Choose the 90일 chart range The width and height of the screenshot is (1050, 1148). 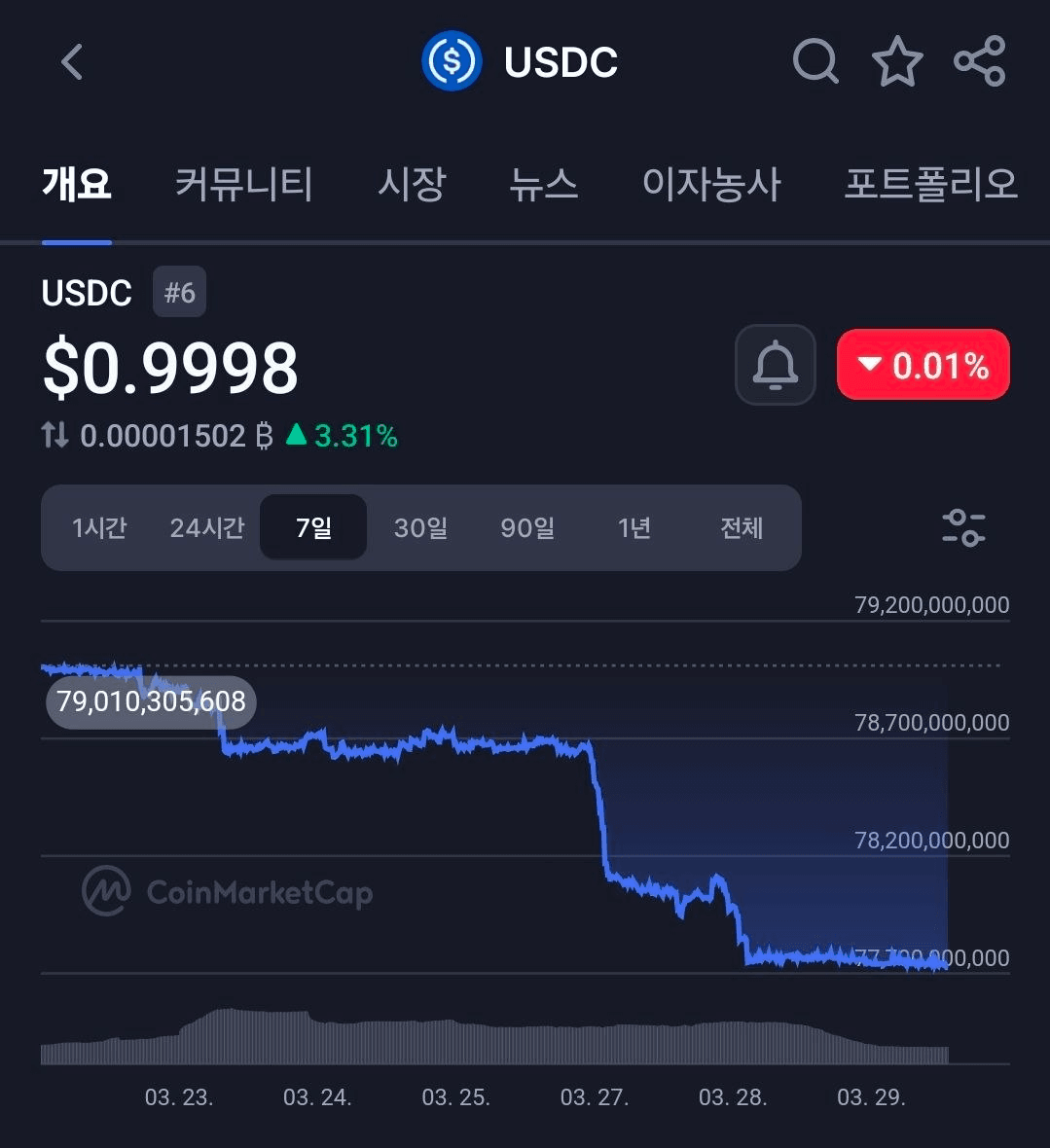point(527,527)
